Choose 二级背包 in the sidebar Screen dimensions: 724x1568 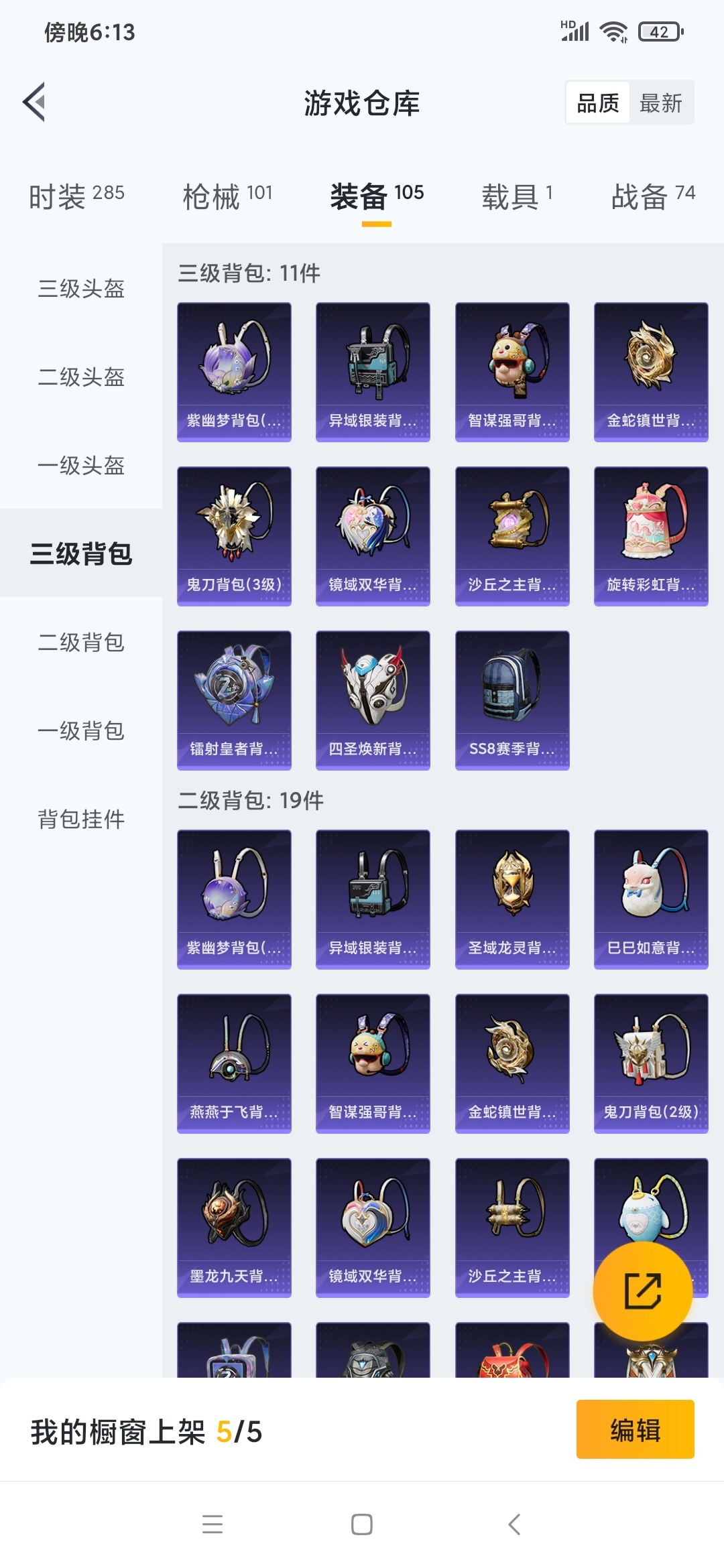(81, 643)
